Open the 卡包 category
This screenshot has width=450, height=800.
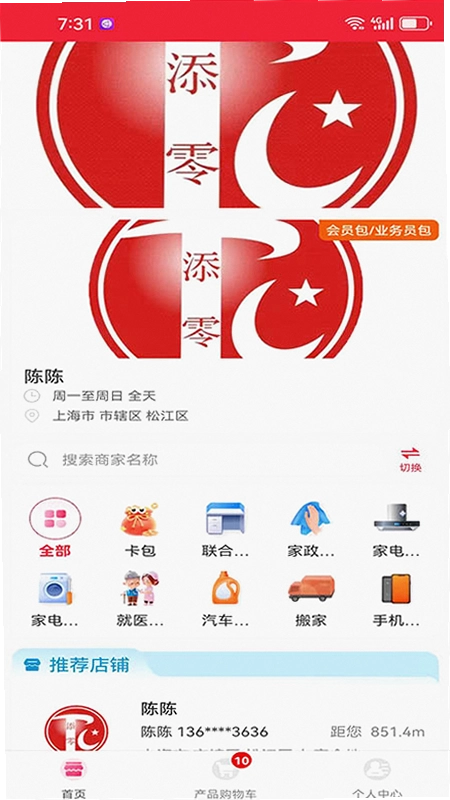(x=140, y=528)
